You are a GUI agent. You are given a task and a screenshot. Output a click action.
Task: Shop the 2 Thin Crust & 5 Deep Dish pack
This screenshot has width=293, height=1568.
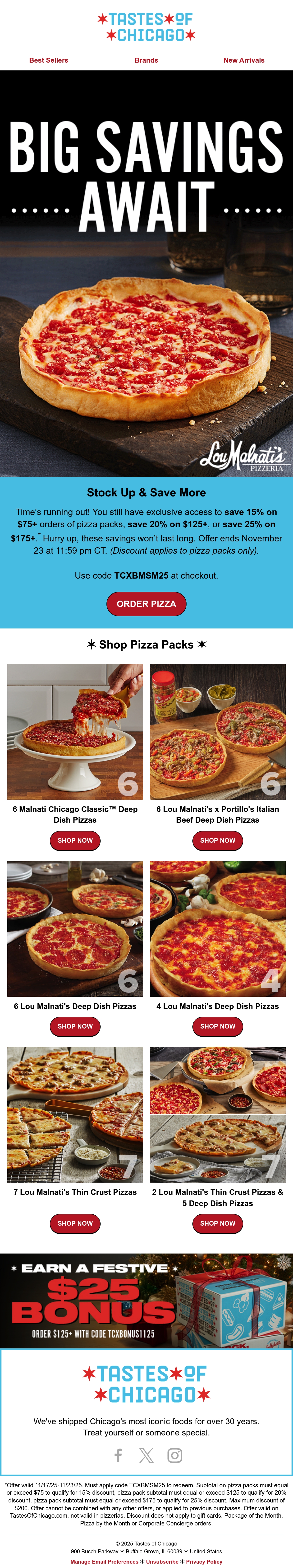218,1223
